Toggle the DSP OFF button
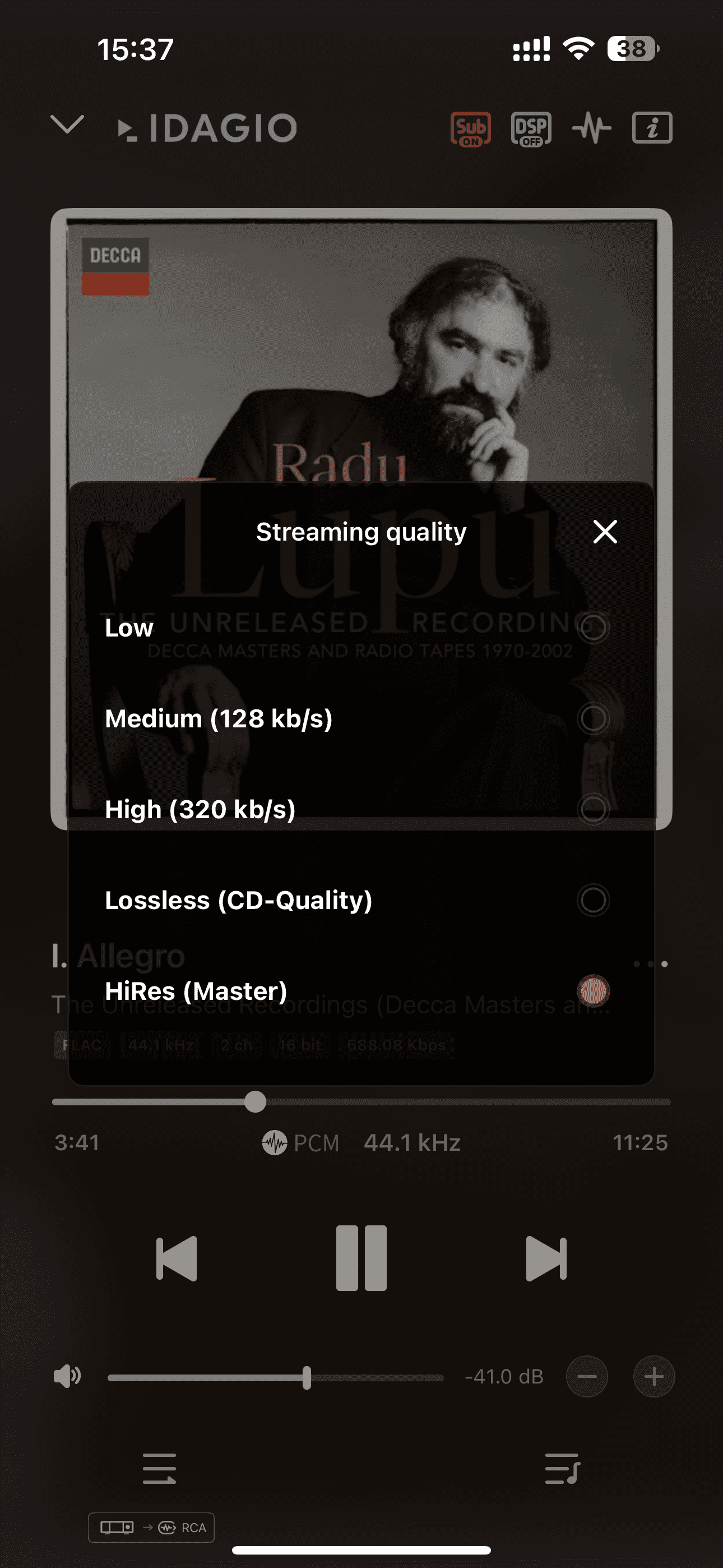This screenshot has height=1568, width=723. 531,129
